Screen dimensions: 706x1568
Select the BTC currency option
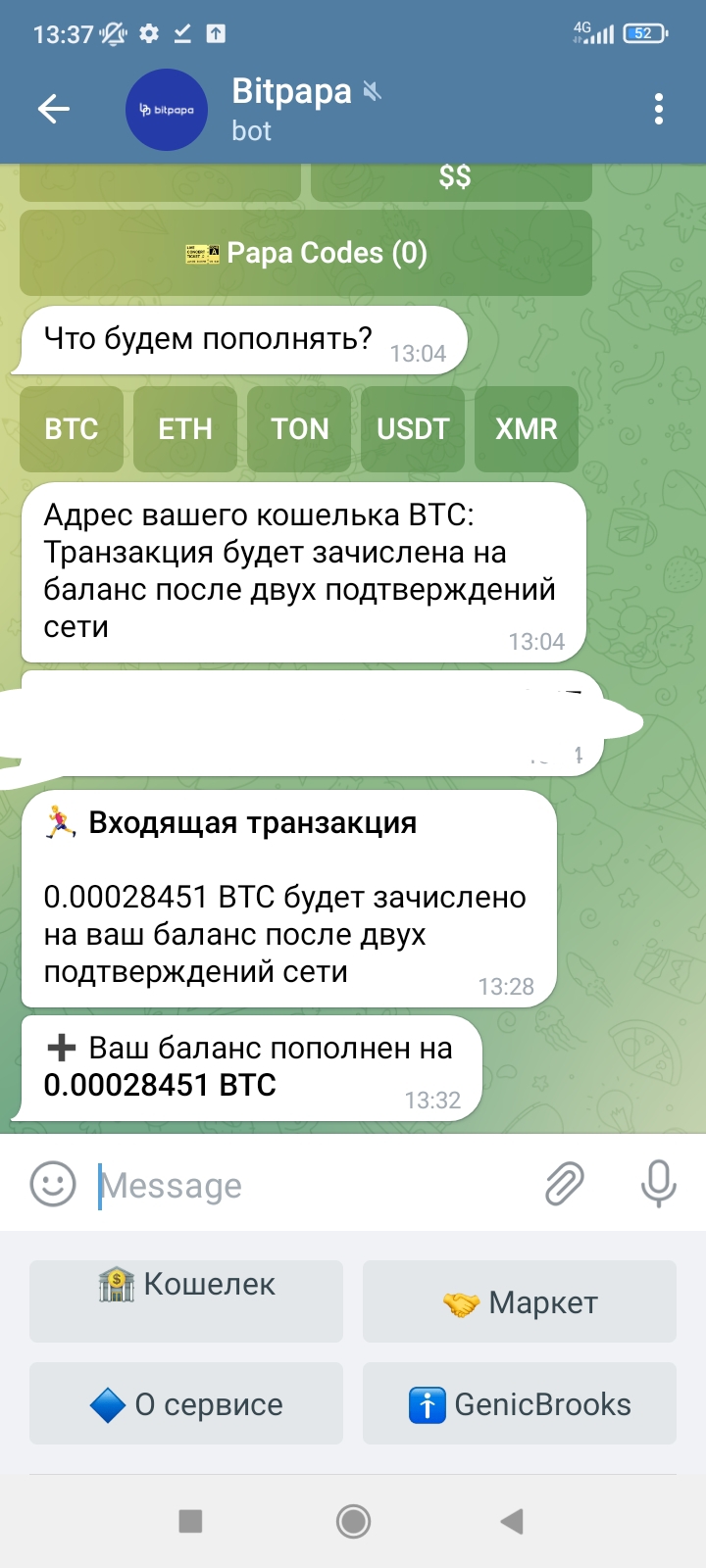pos(71,429)
